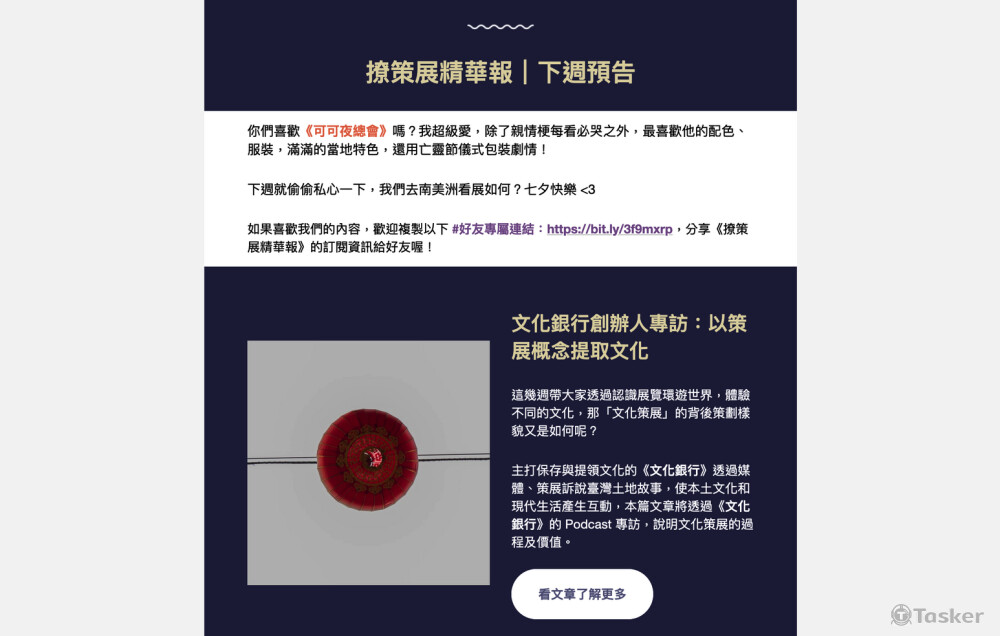This screenshot has width=1000, height=636.
Task: Open the bit.ly friend-exclusive link
Action: point(609,229)
